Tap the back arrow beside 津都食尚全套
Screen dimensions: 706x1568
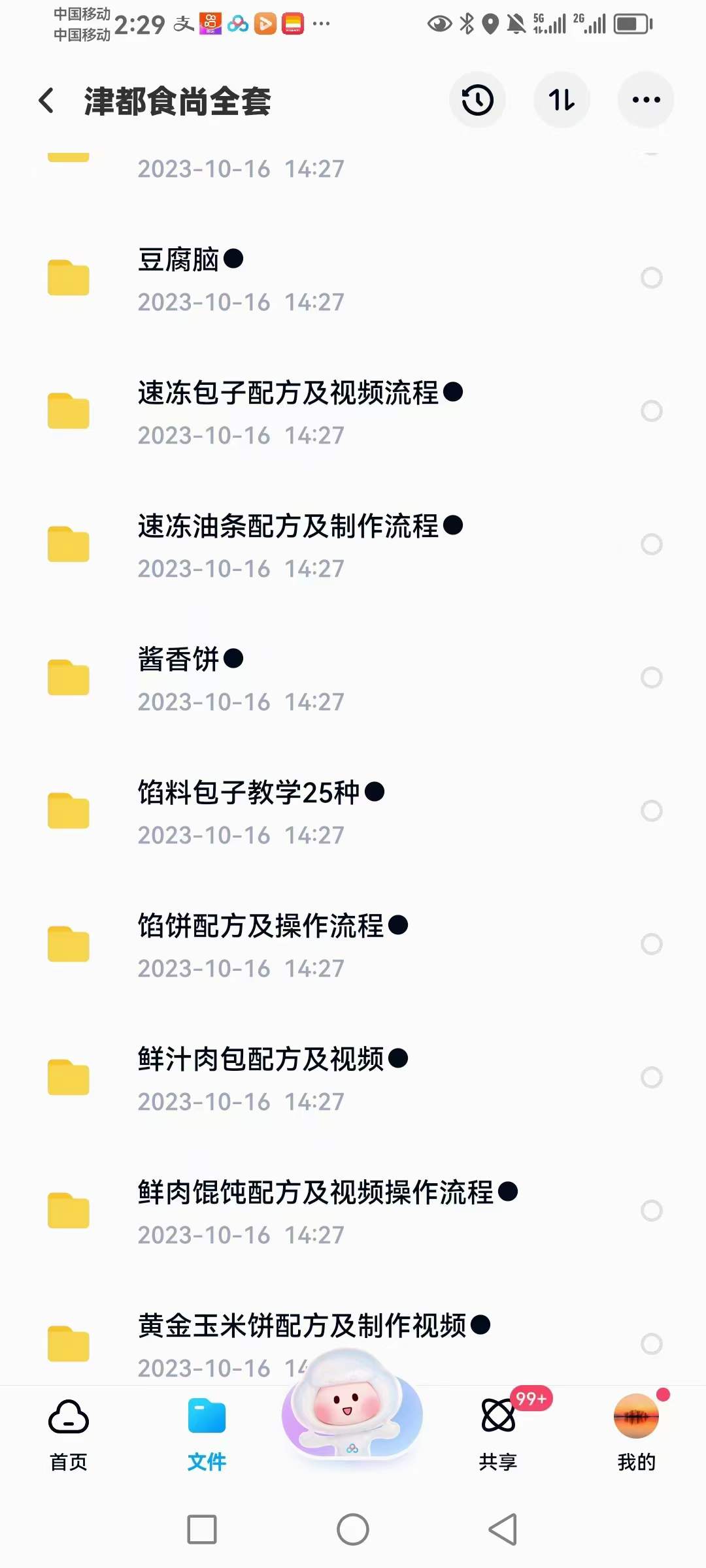pyautogui.click(x=44, y=100)
